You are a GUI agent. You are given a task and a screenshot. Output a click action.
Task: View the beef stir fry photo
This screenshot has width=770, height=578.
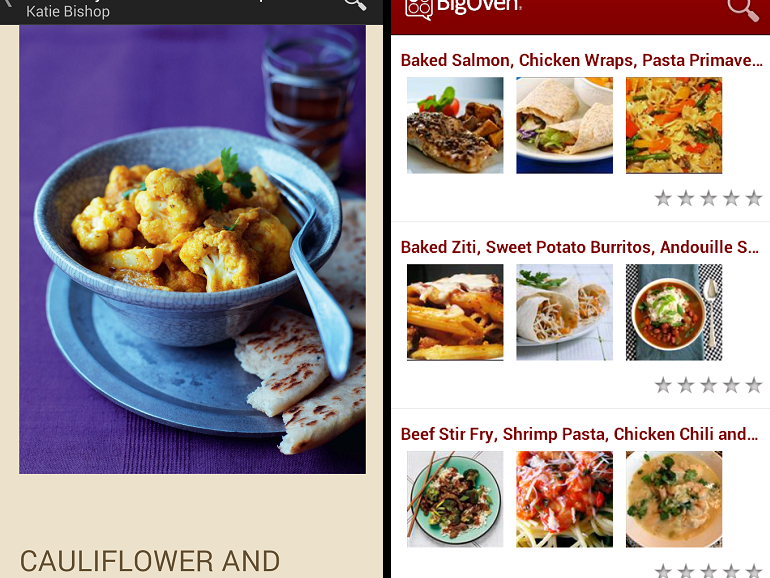point(455,499)
